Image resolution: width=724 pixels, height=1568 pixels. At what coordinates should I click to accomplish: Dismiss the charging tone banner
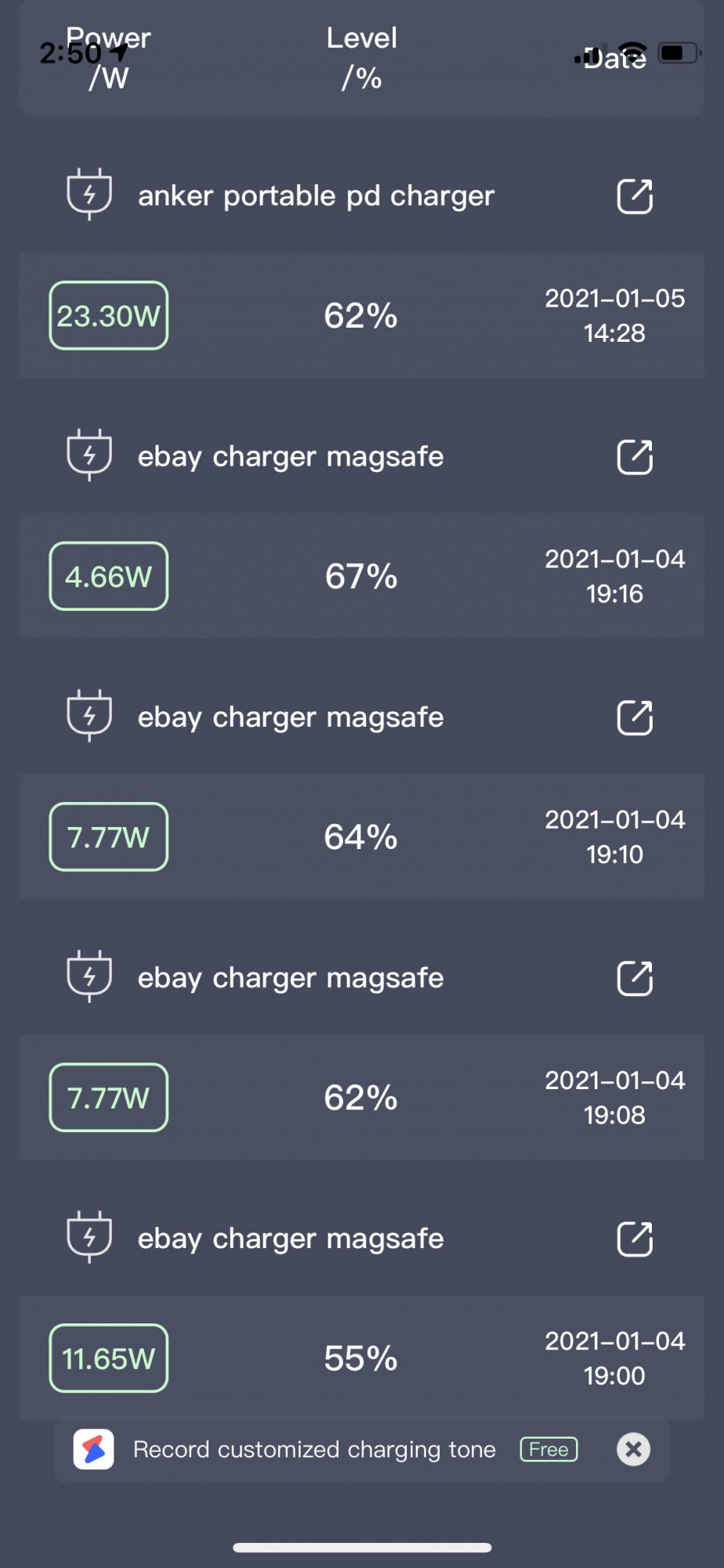coord(633,1450)
